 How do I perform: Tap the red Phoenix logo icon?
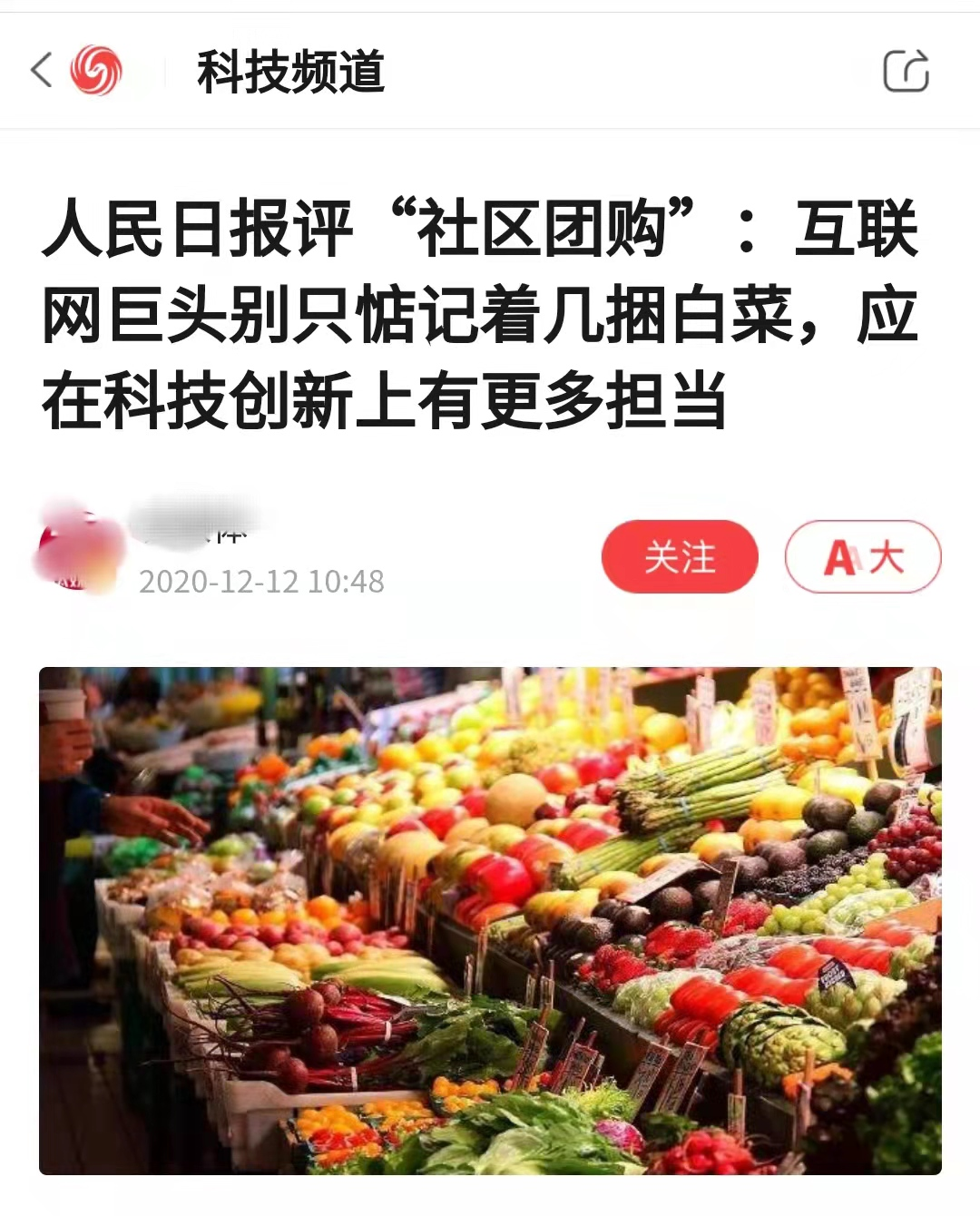pyautogui.click(x=96, y=70)
